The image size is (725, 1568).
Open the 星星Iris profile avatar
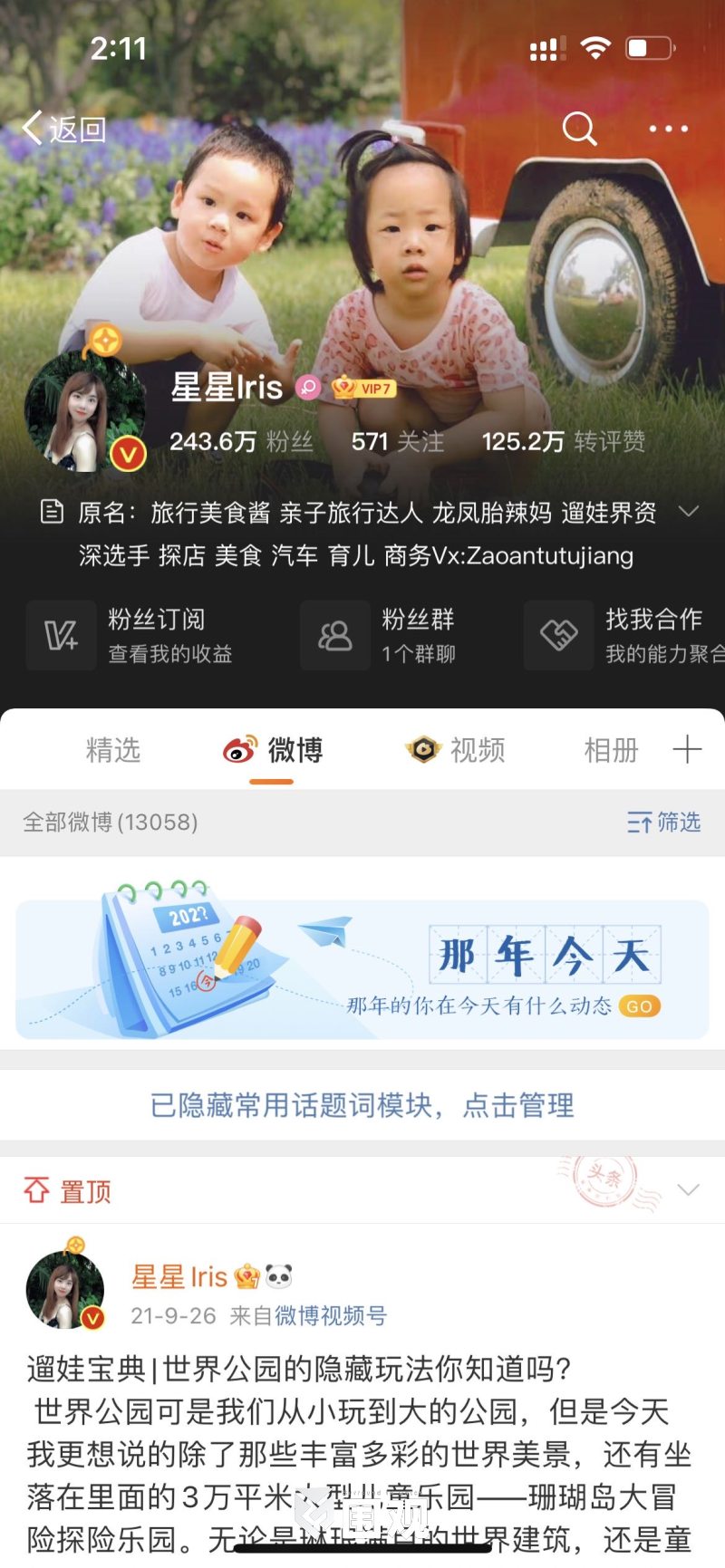(84, 412)
